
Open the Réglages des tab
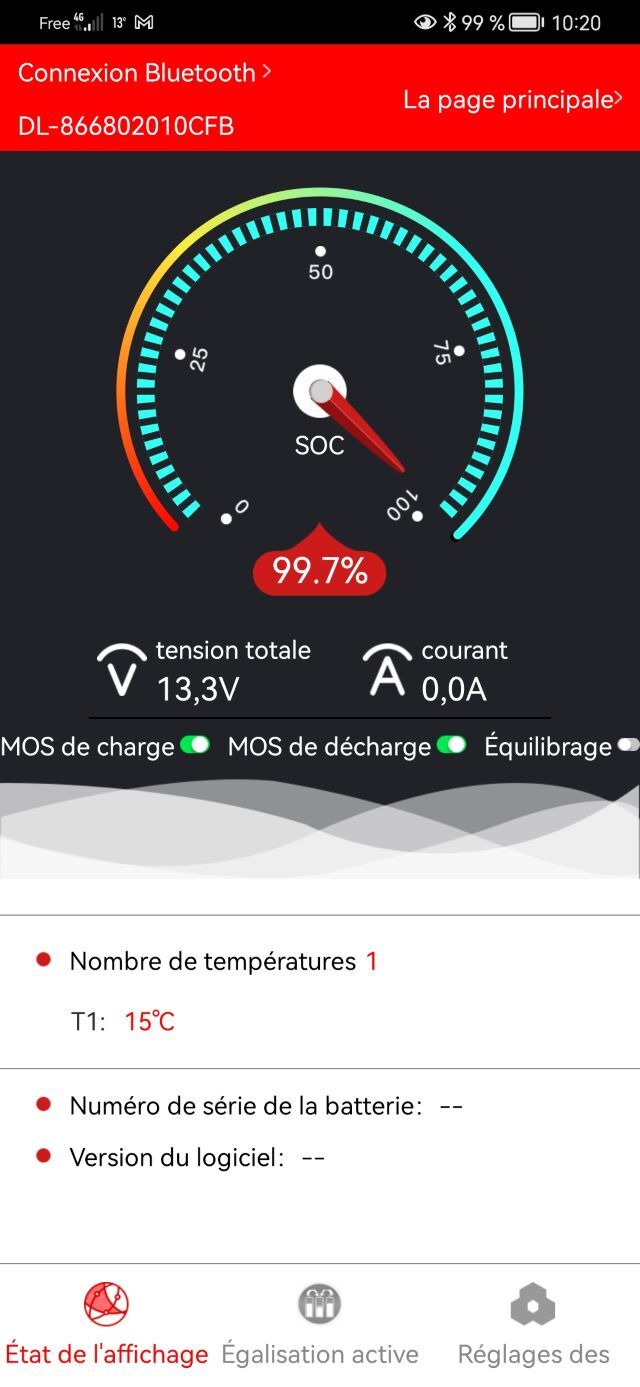(533, 1325)
